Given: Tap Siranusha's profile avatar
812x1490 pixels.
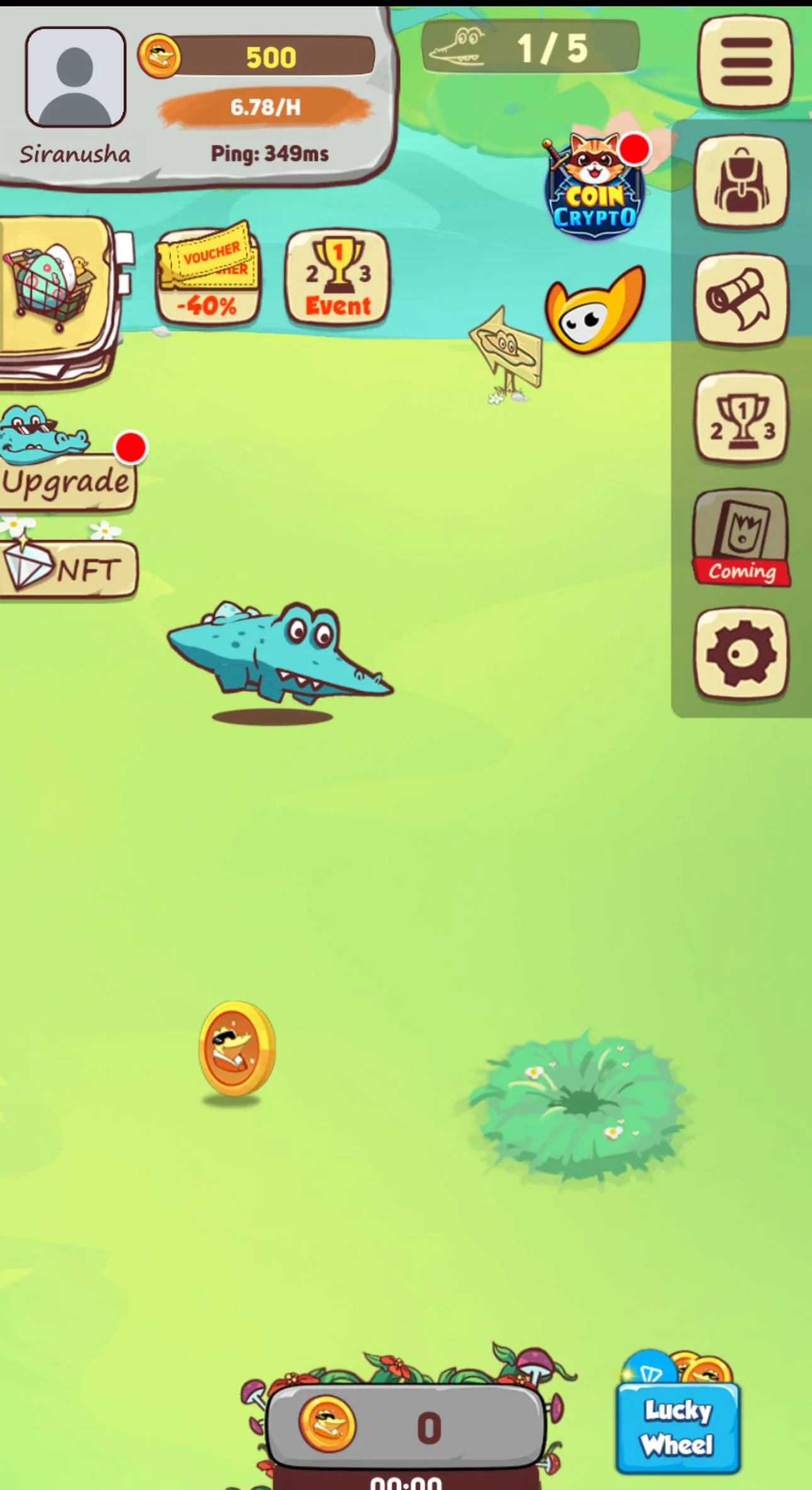Looking at the screenshot, I should tap(76, 77).
